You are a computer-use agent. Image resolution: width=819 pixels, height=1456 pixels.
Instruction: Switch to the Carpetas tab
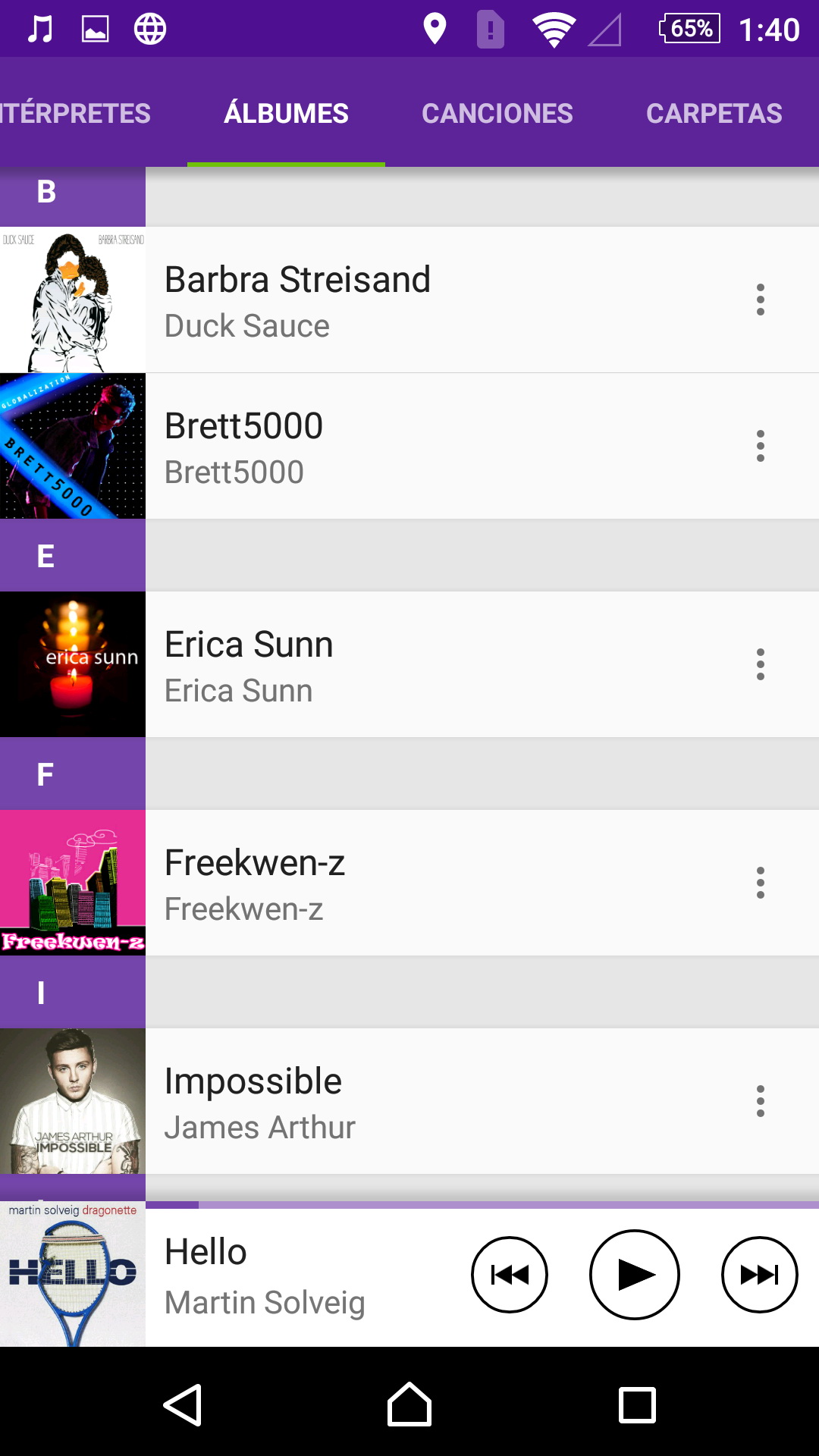click(x=714, y=113)
